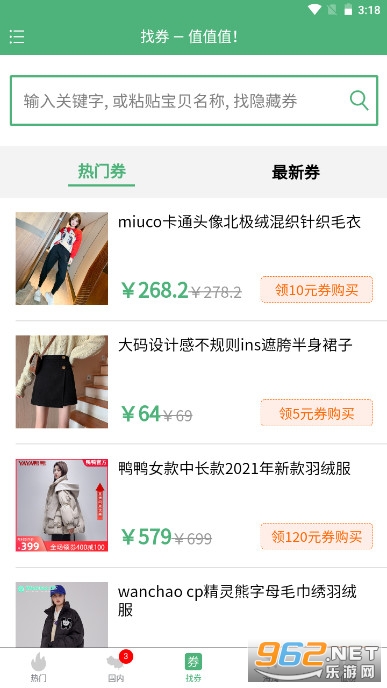Open the side menu drawer
The image size is (387, 688).
(x=17, y=36)
